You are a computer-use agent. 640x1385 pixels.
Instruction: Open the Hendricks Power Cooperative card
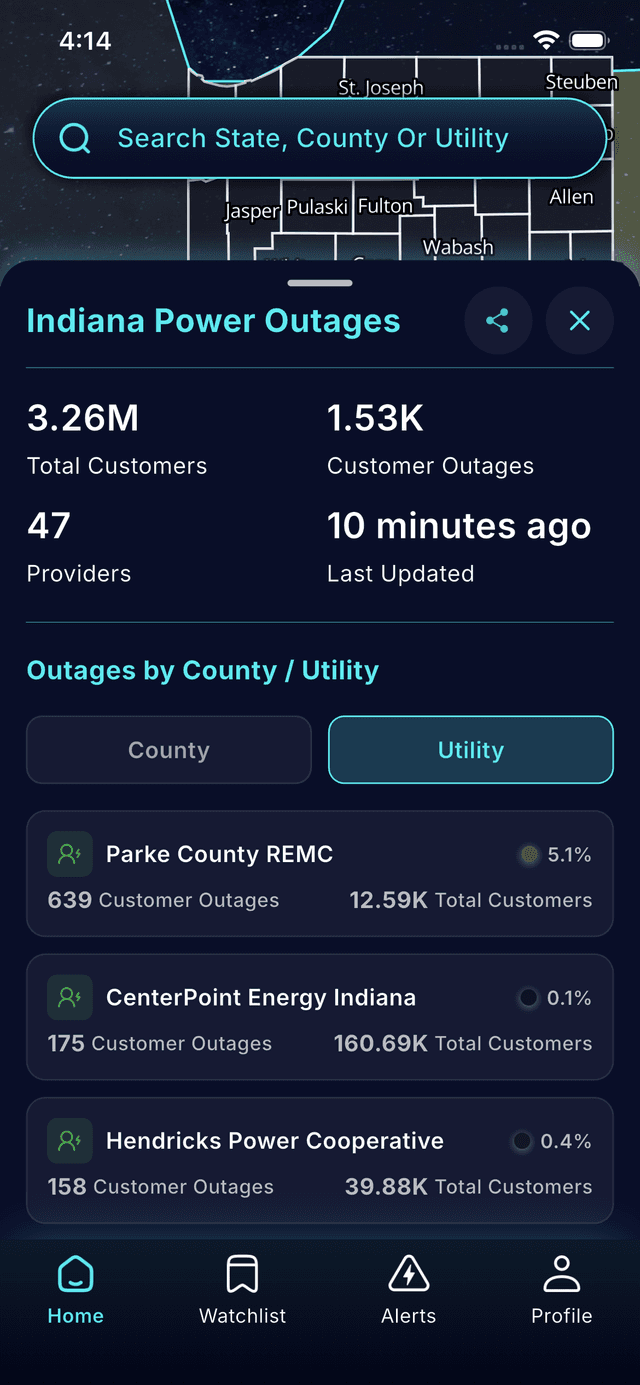pyautogui.click(x=319, y=1160)
